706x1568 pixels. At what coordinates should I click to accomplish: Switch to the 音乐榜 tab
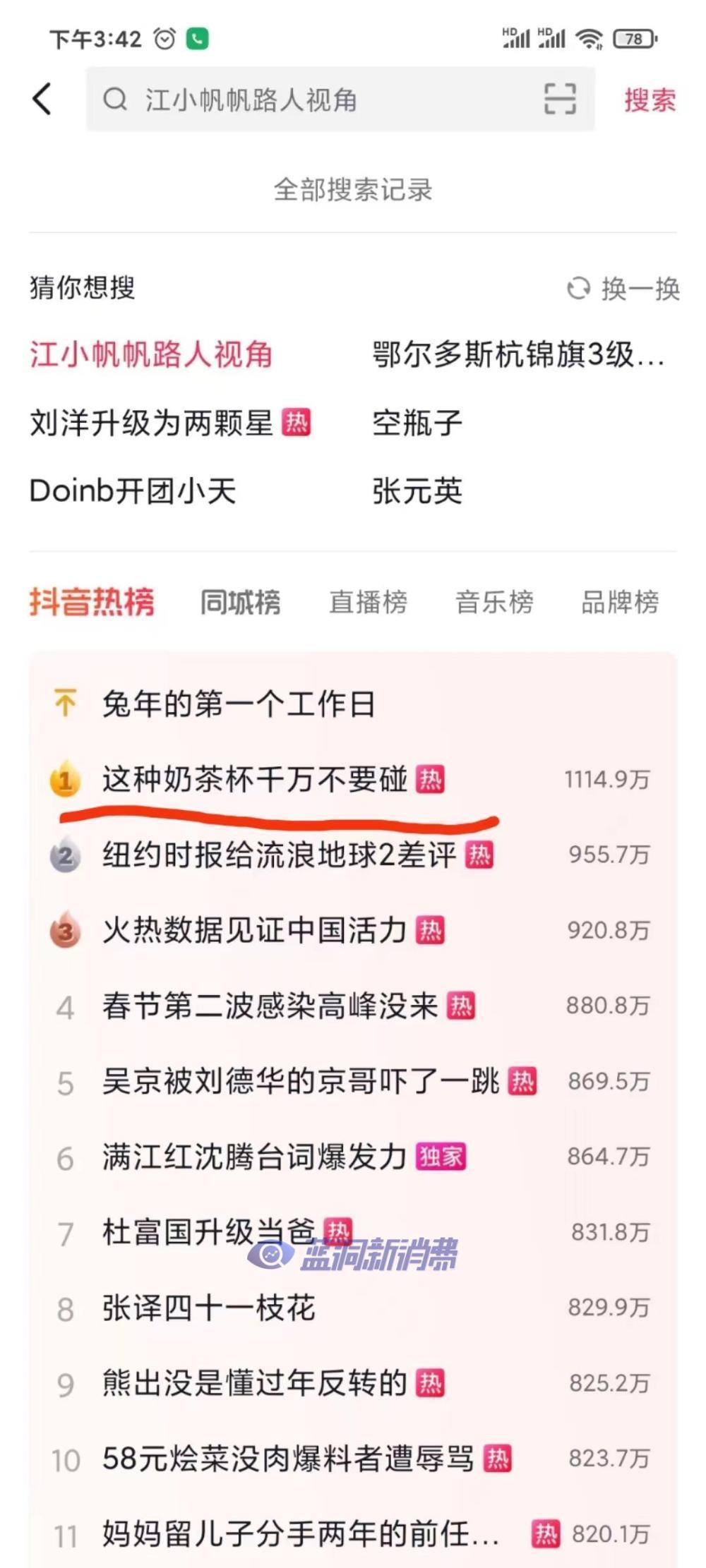[x=494, y=602]
